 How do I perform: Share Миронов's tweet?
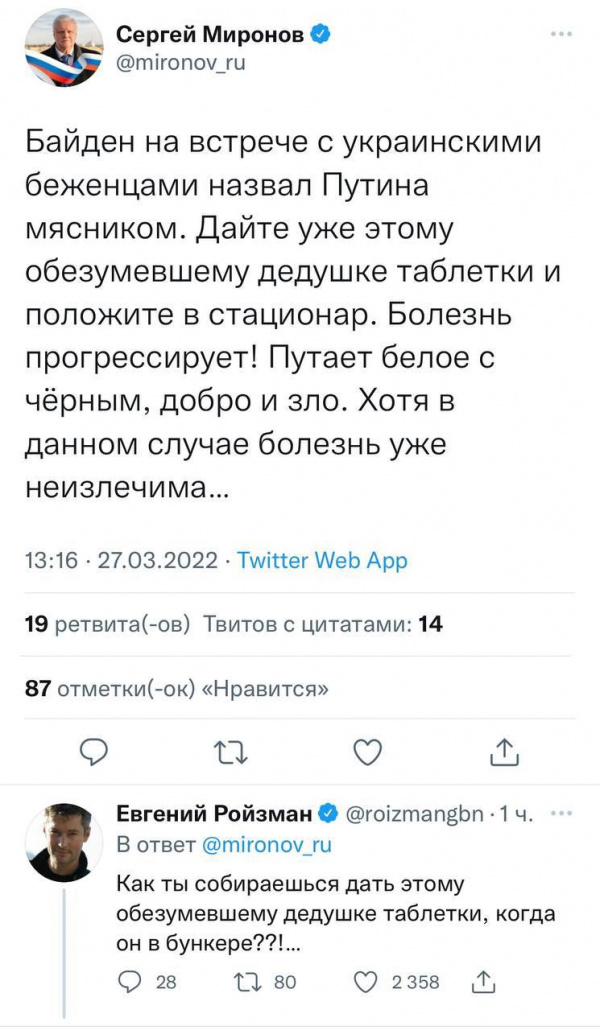coord(506,751)
